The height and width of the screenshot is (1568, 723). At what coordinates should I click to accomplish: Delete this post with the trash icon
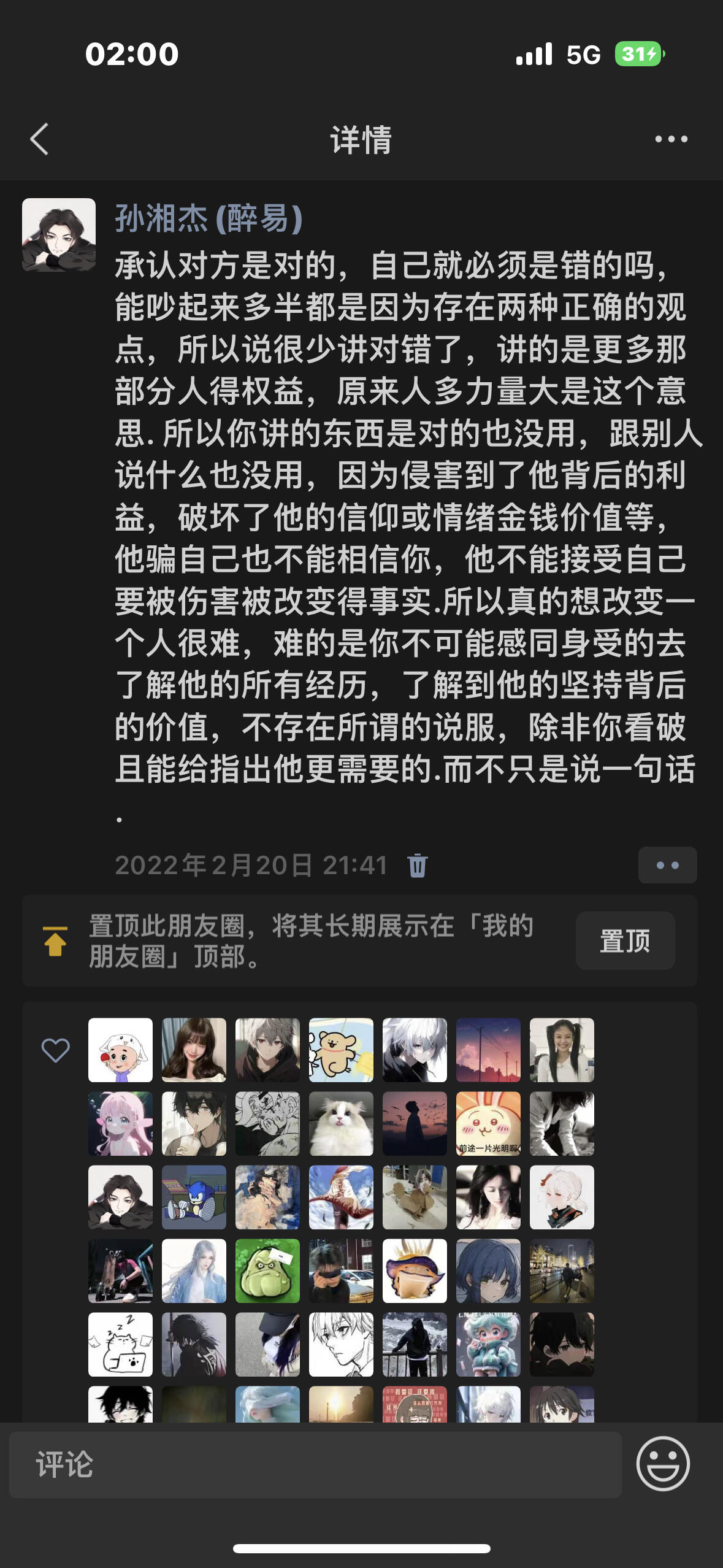(x=418, y=865)
